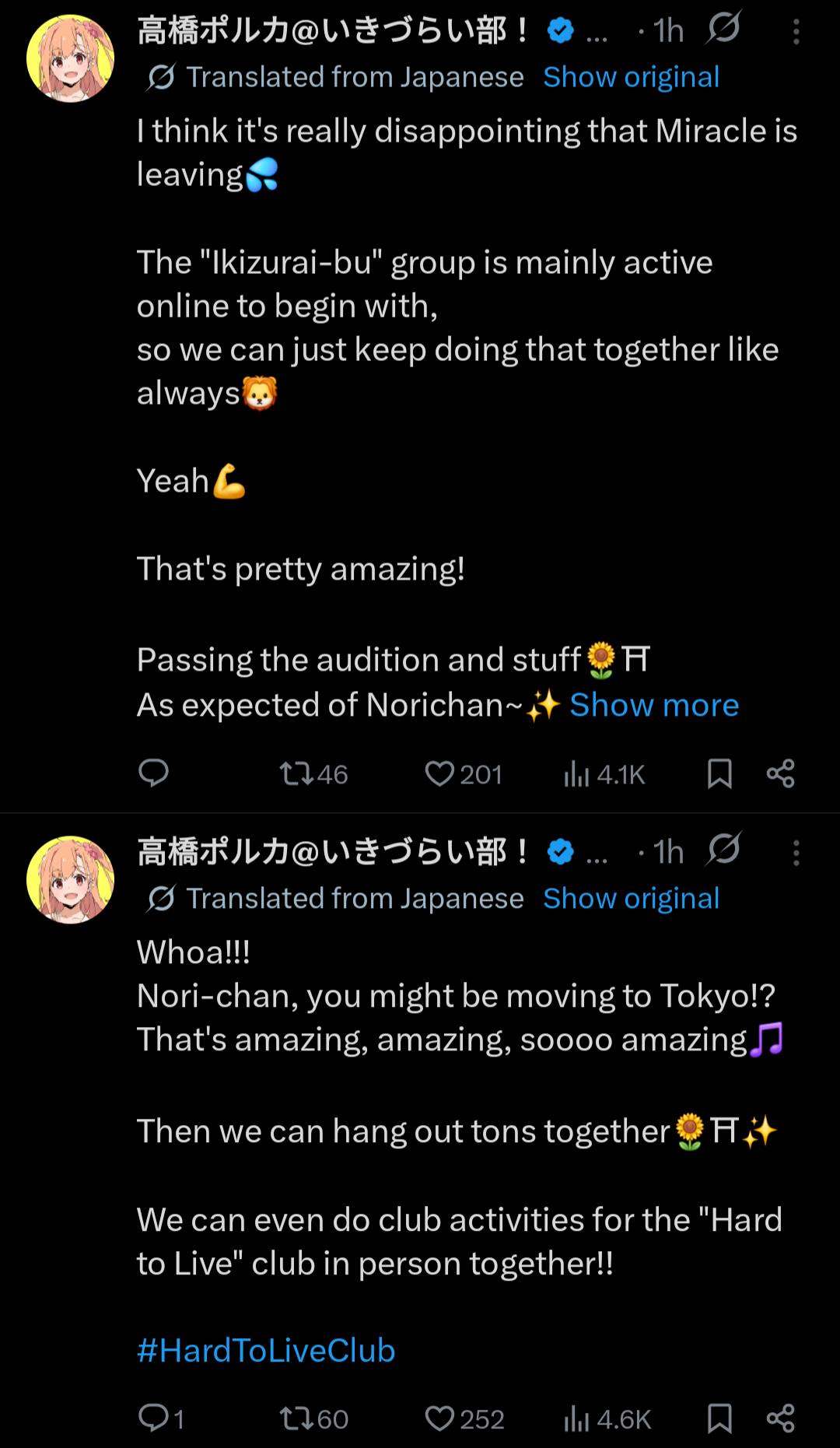The image size is (840, 1448).
Task: Bookmark the Miracle leaving post
Action: pyautogui.click(x=719, y=773)
